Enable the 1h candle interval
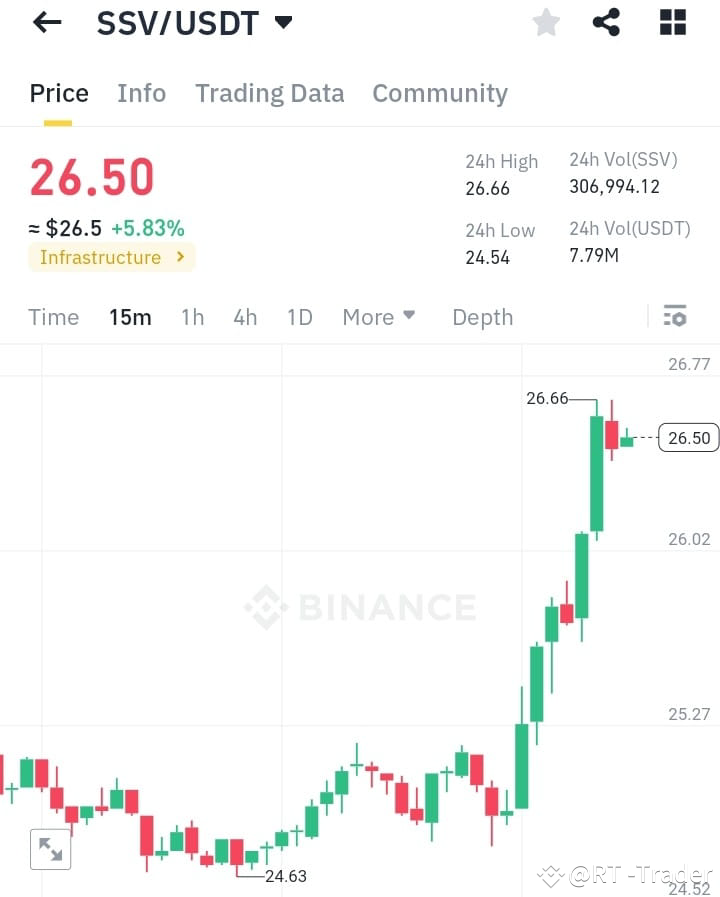The image size is (720, 897). click(x=192, y=317)
